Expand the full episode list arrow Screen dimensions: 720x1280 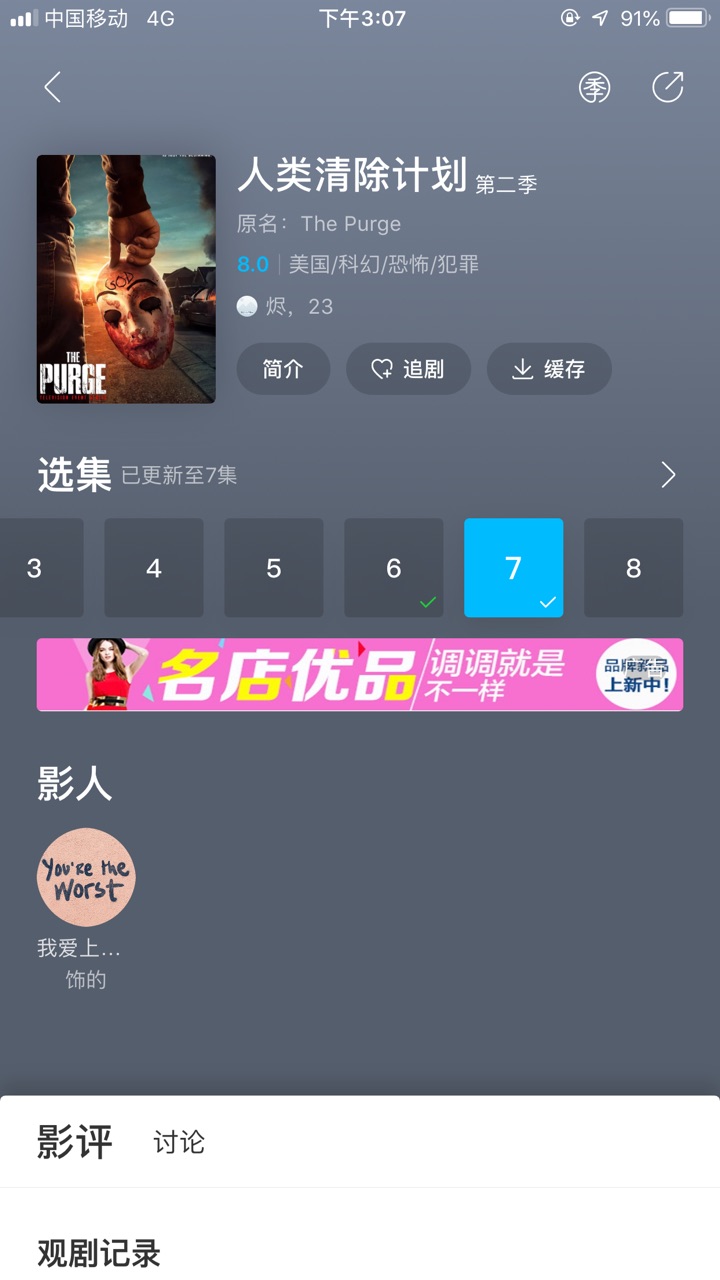[x=668, y=475]
